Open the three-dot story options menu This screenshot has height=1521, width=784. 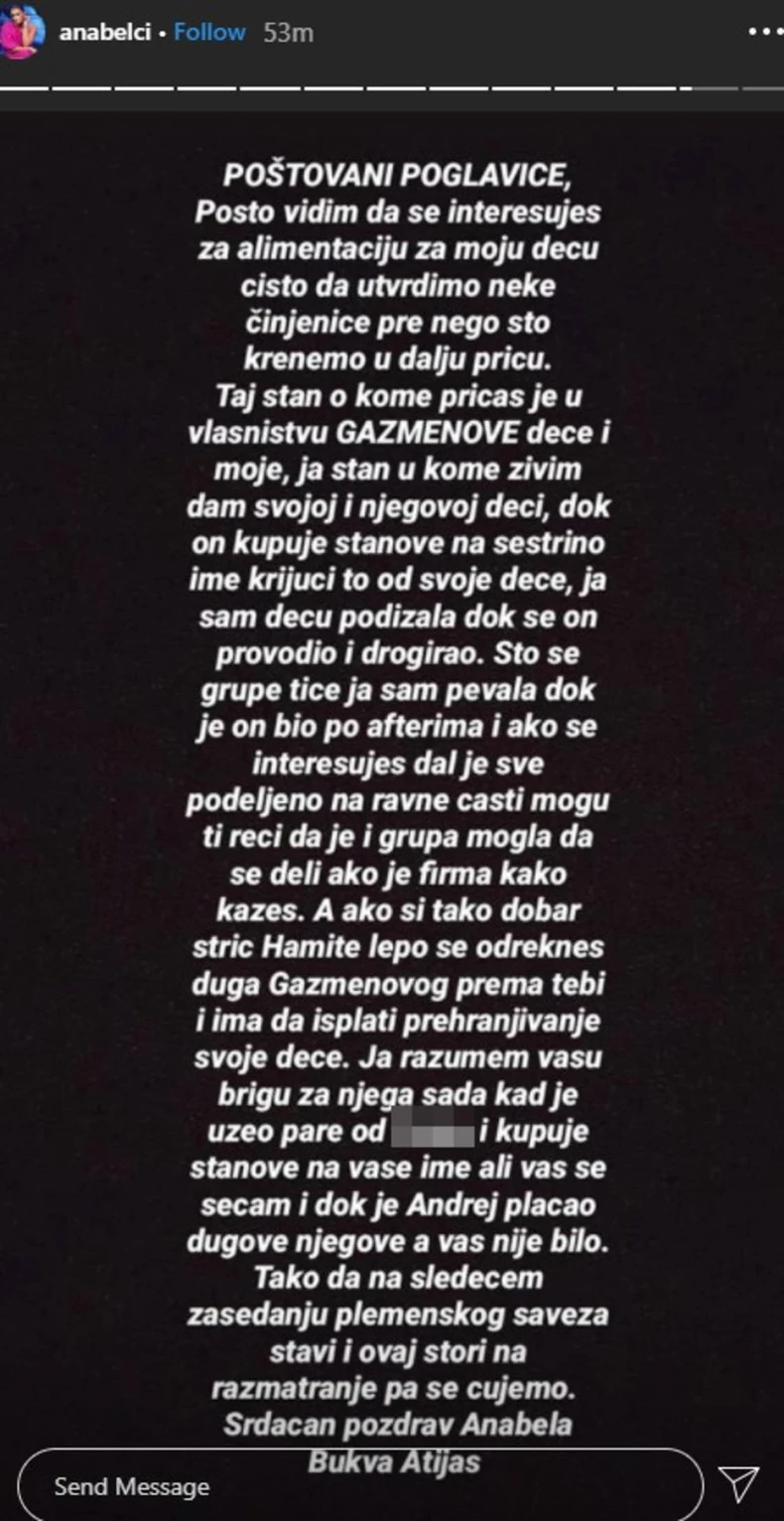coord(764,32)
